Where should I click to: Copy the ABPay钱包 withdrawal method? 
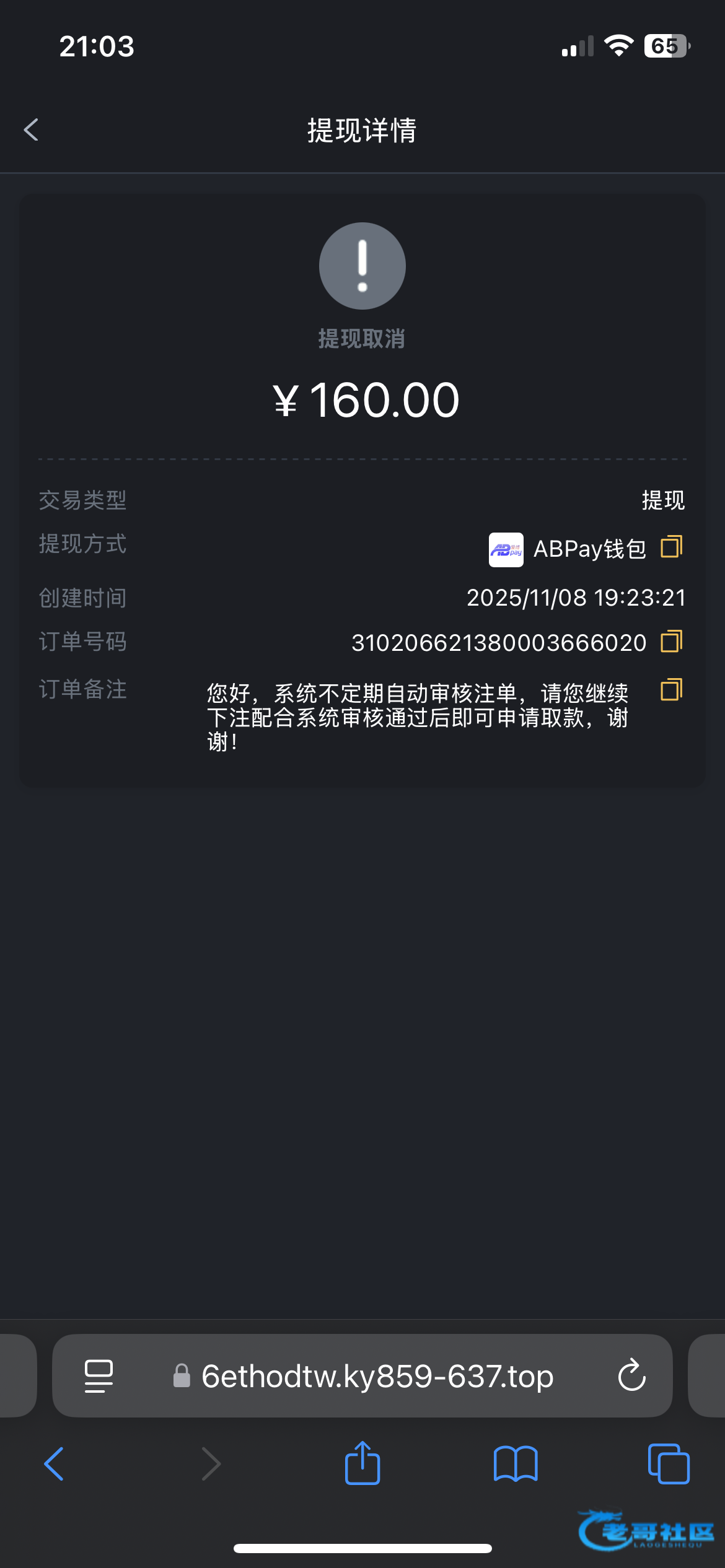[x=672, y=547]
